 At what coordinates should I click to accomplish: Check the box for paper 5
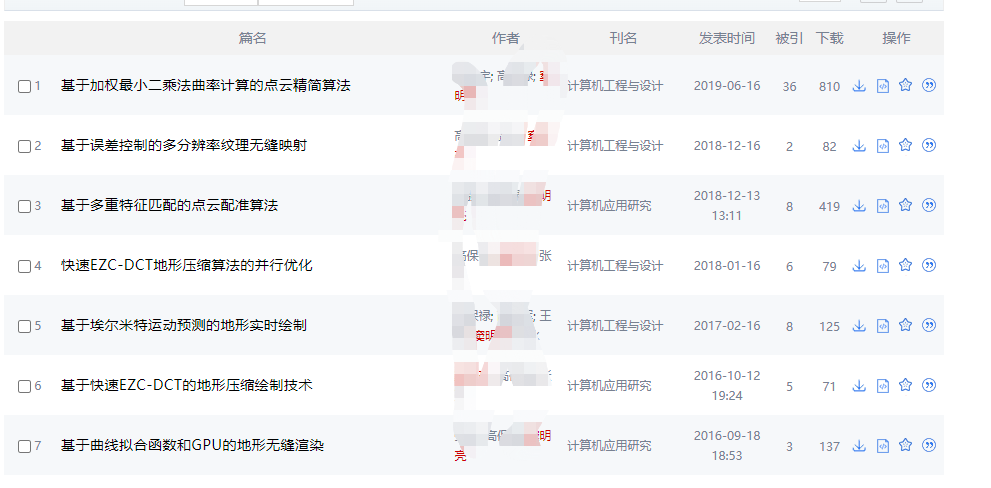pyautogui.click(x=25, y=326)
